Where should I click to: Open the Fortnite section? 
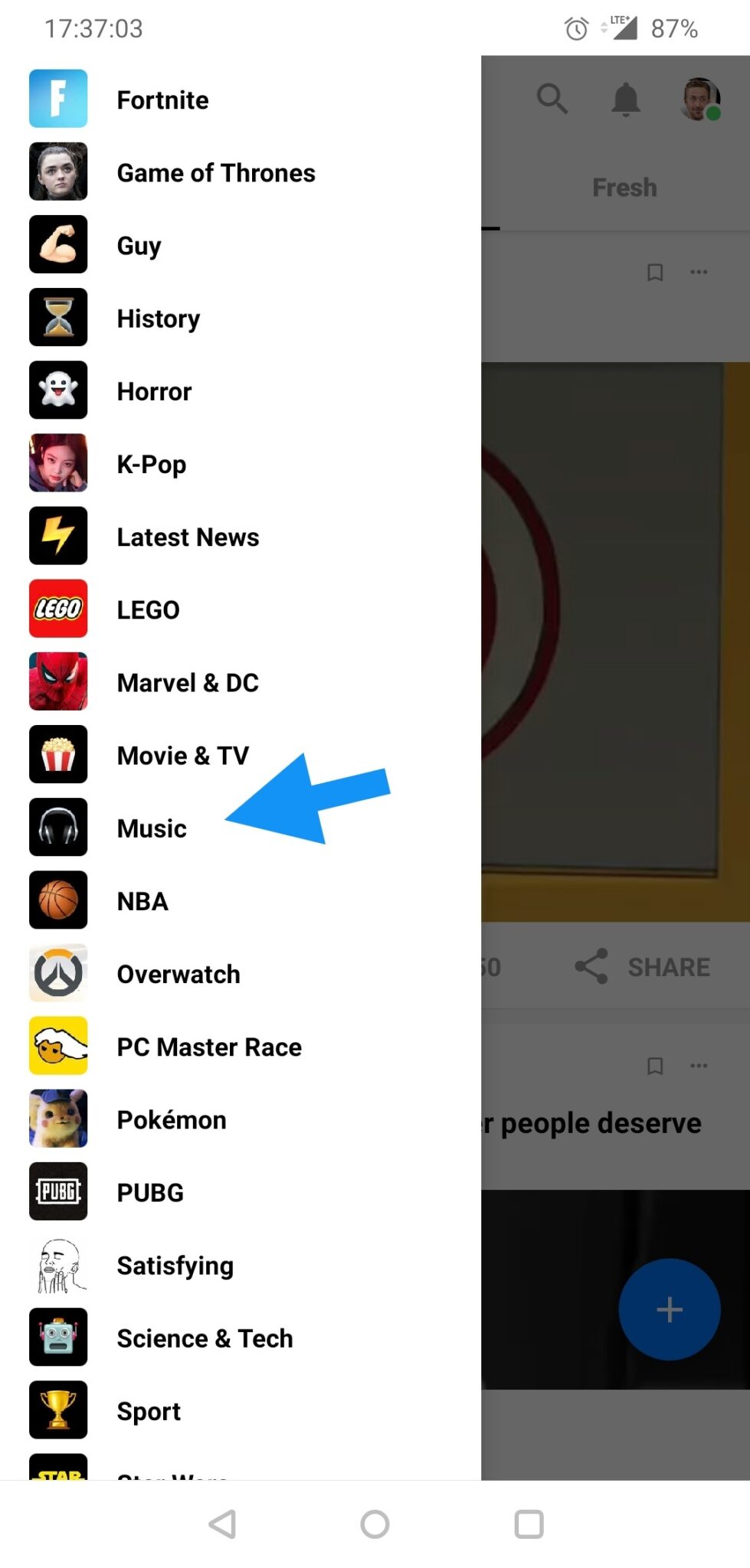click(241, 100)
